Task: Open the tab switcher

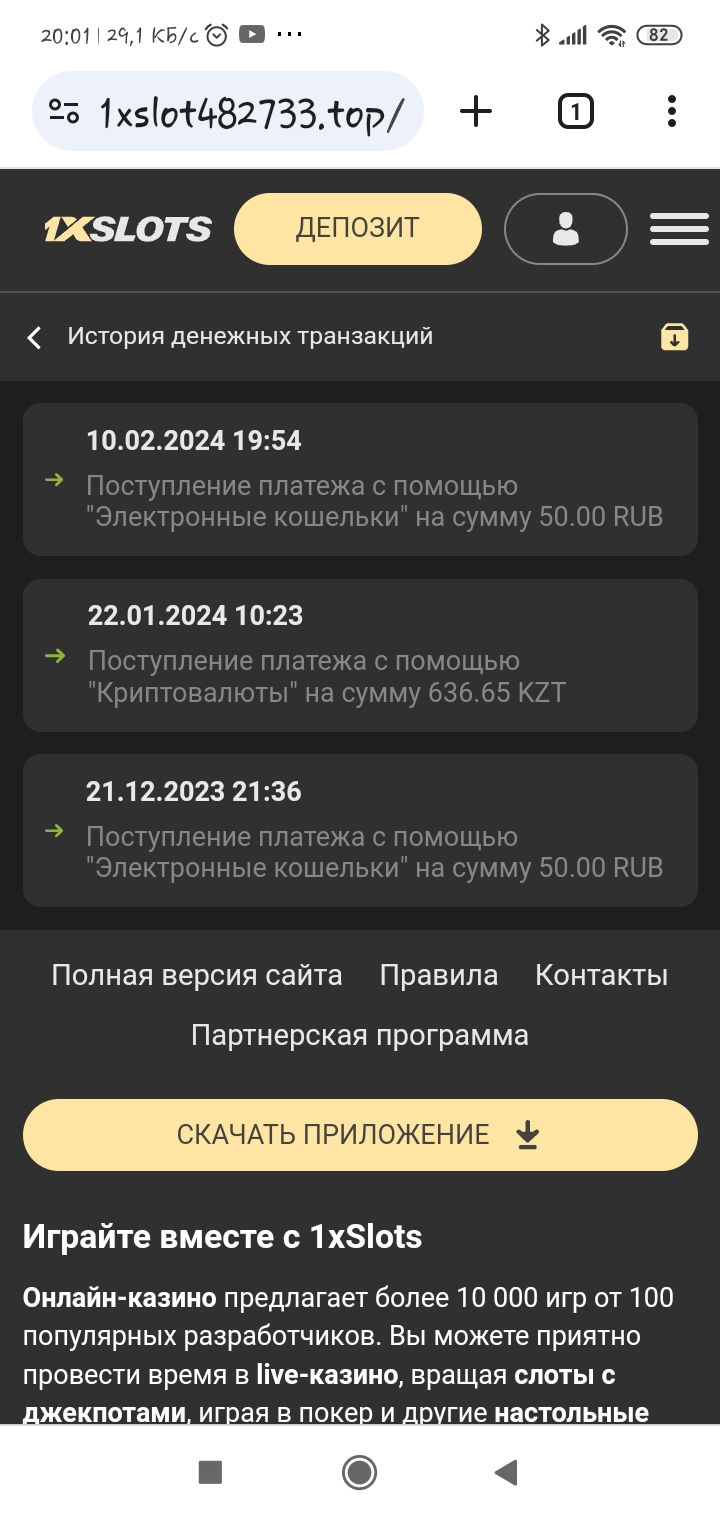Action: click(x=575, y=112)
